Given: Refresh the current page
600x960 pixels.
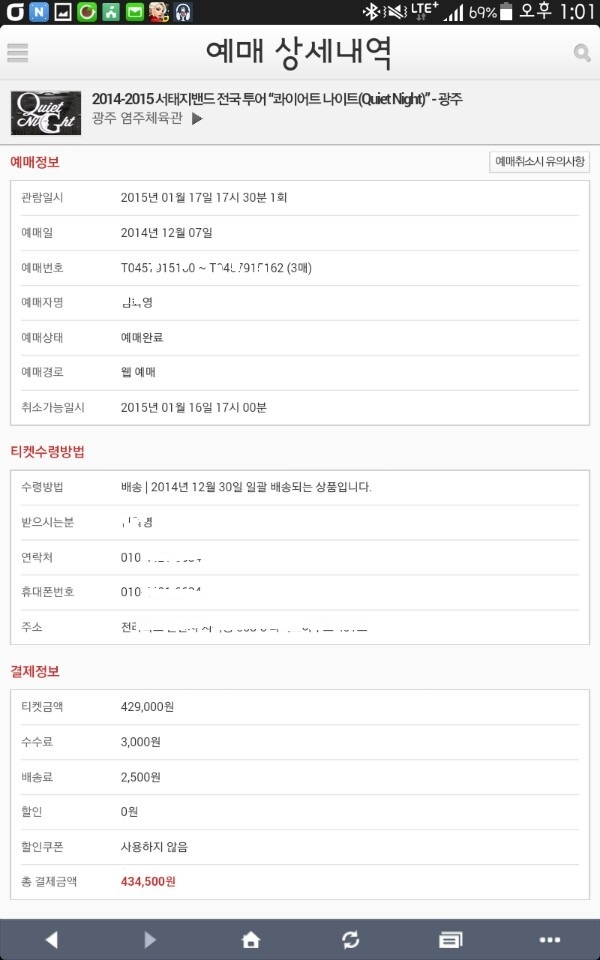Looking at the screenshot, I should click(x=350, y=939).
